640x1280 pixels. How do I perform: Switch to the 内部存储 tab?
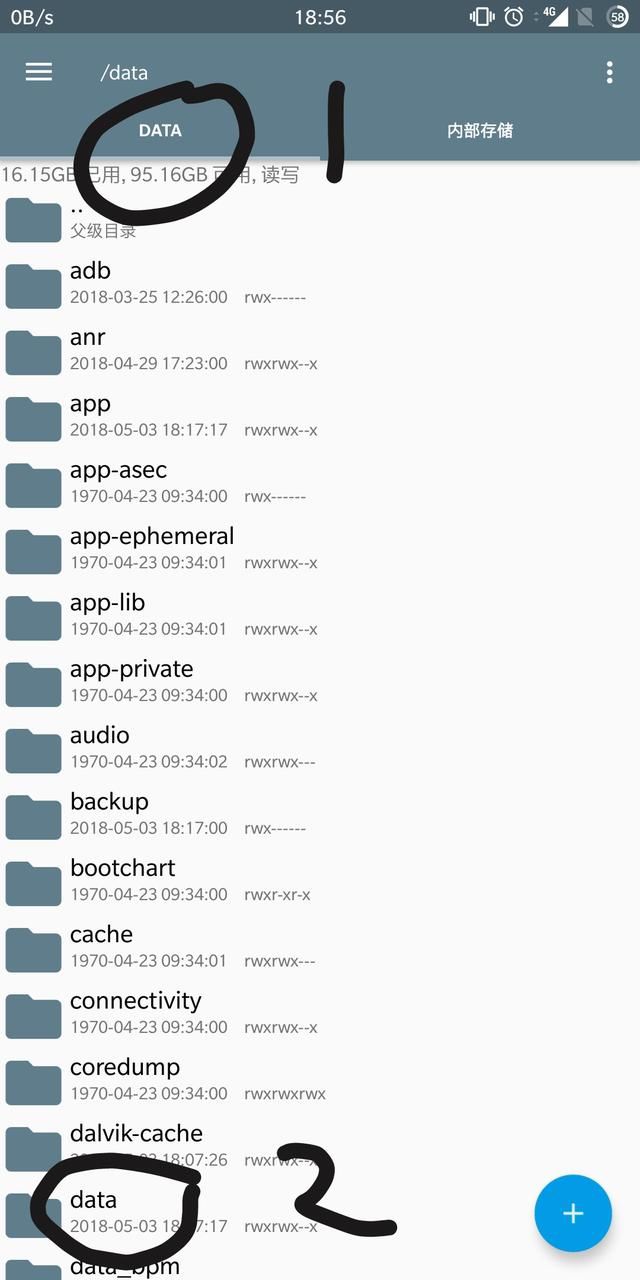coord(480,131)
